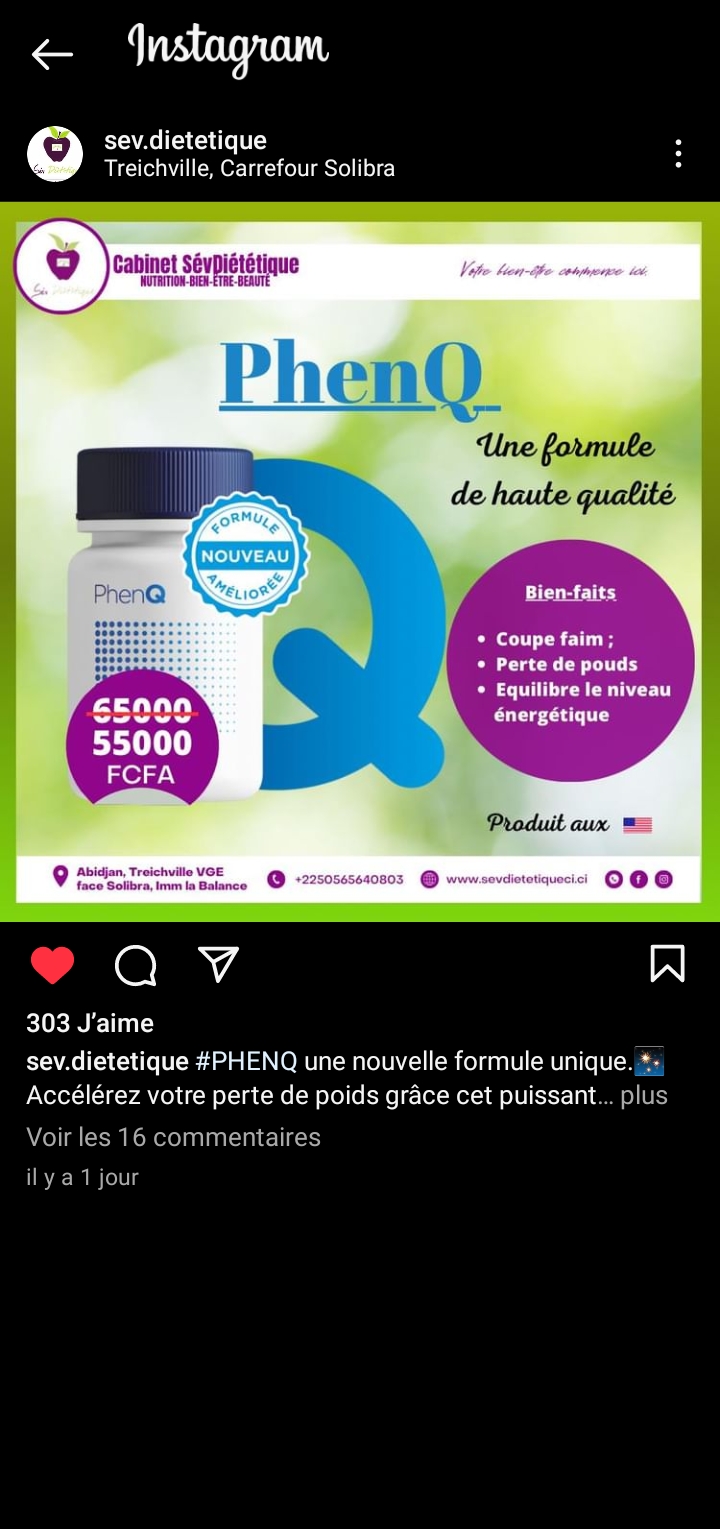Unlike the post with the red heart

point(52,965)
